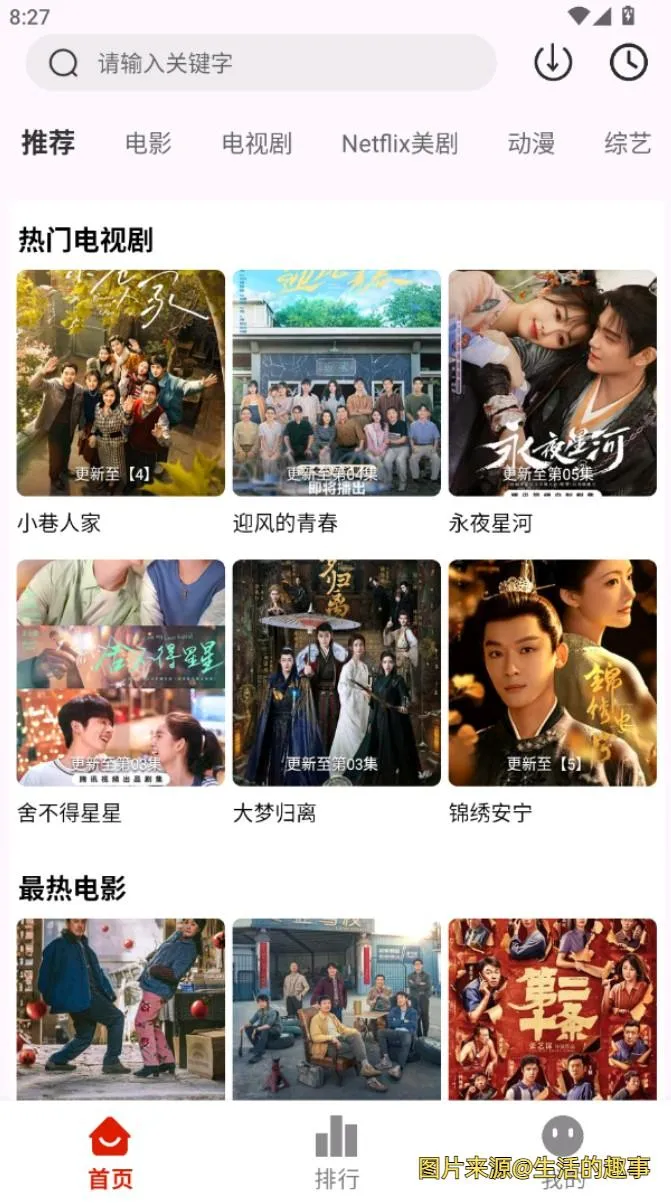Tap the keyword search box
Screen dimensions: 671x1203
pos(262,63)
